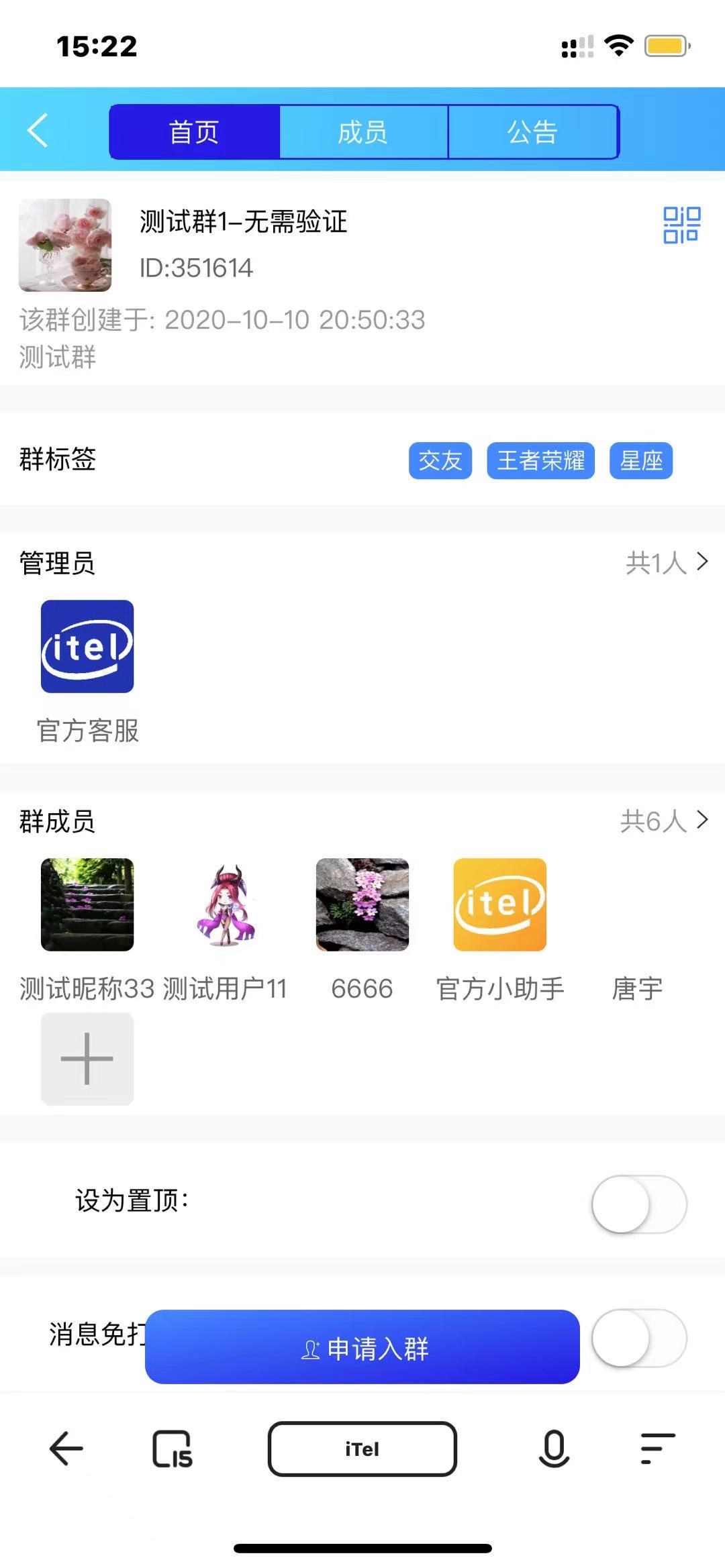
Task: Apply to join with 申请入群
Action: click(362, 1347)
